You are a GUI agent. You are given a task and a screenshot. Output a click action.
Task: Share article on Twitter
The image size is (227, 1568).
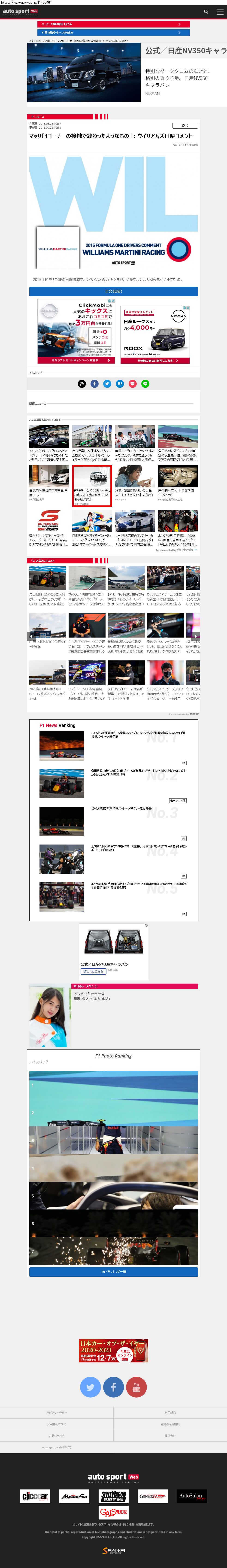(x=107, y=383)
